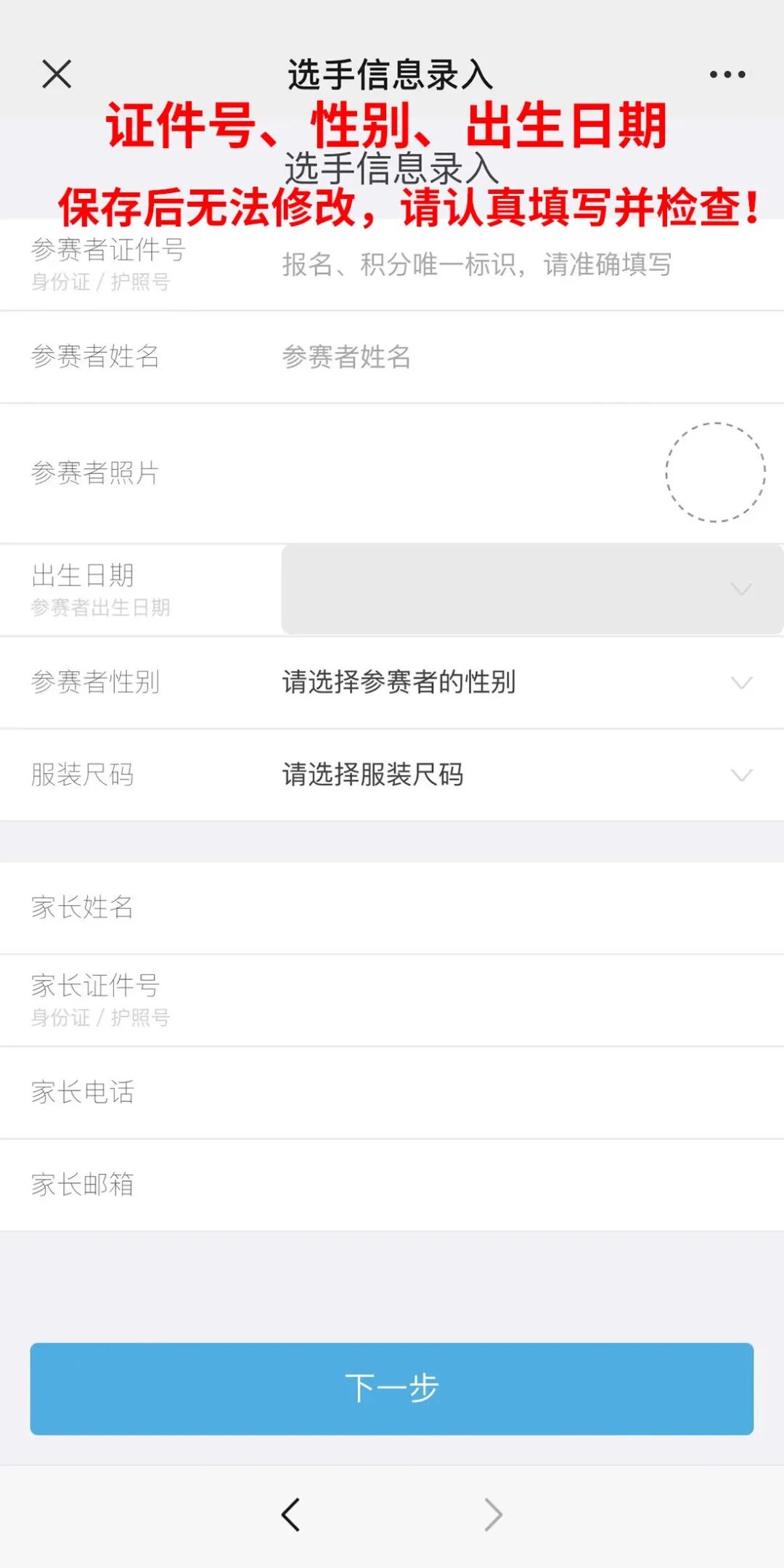Enter the 家长电话 field
Viewport: 784px width, 1568px height.
392,1093
